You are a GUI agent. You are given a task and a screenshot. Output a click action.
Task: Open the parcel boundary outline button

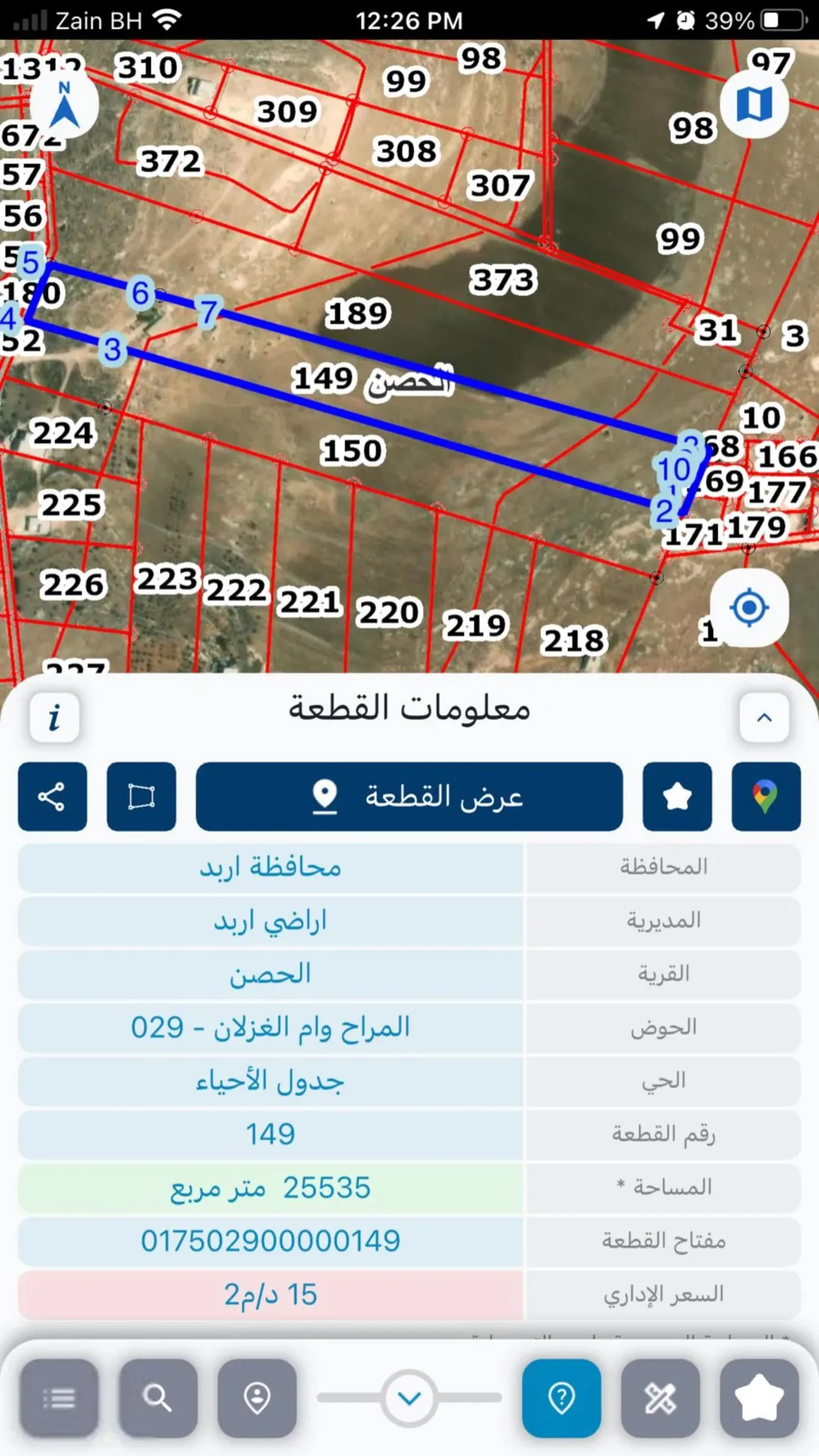pos(141,796)
